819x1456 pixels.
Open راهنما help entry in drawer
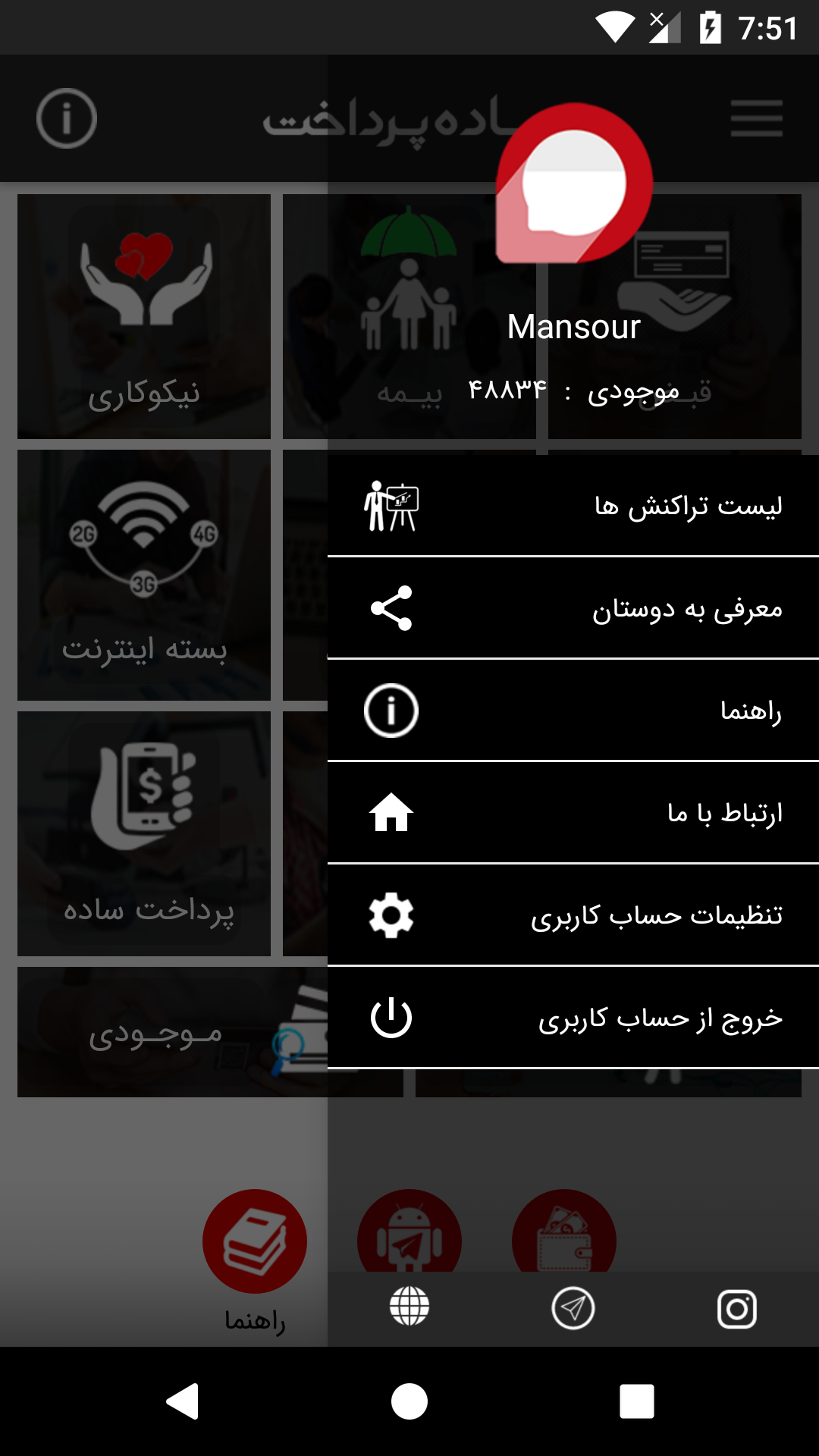573,711
